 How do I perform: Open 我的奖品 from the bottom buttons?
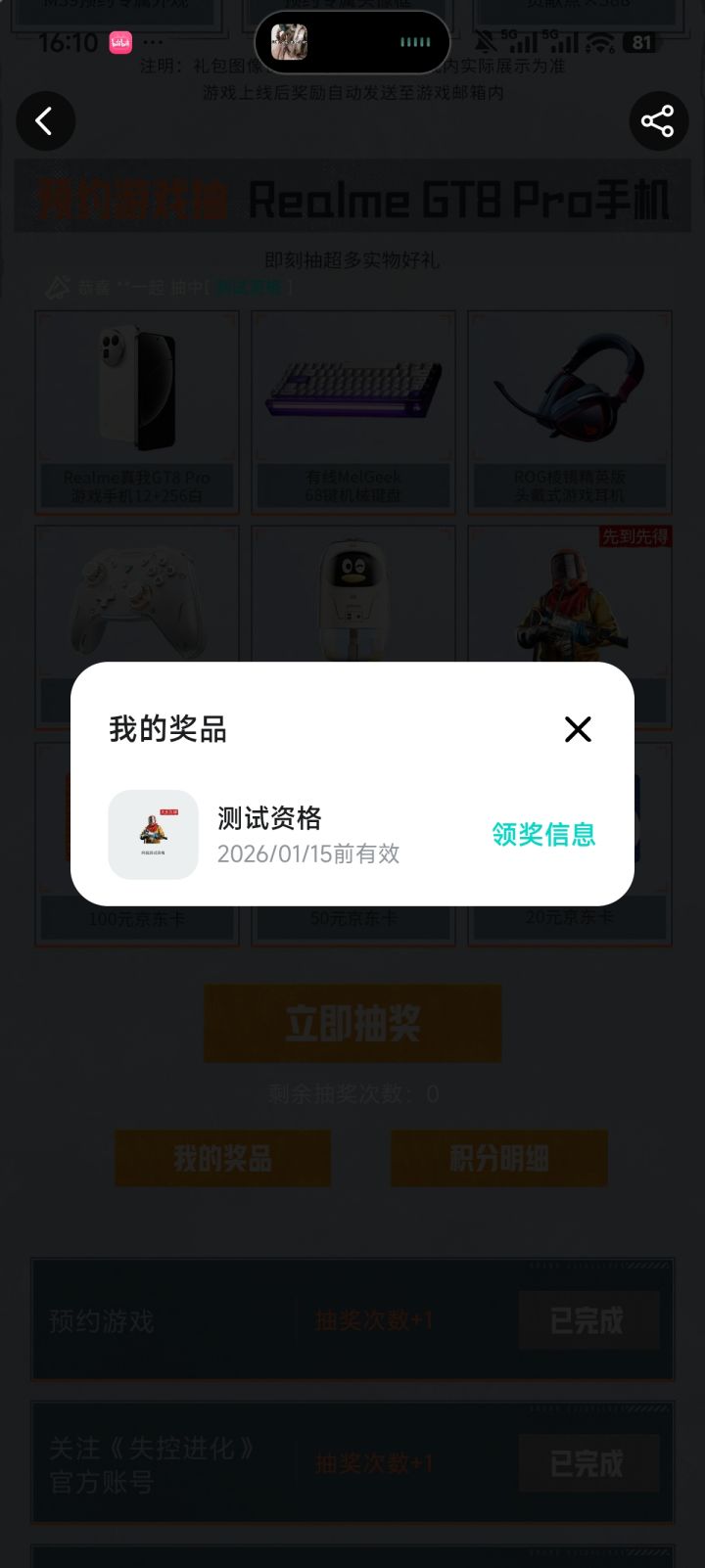pos(222,1158)
